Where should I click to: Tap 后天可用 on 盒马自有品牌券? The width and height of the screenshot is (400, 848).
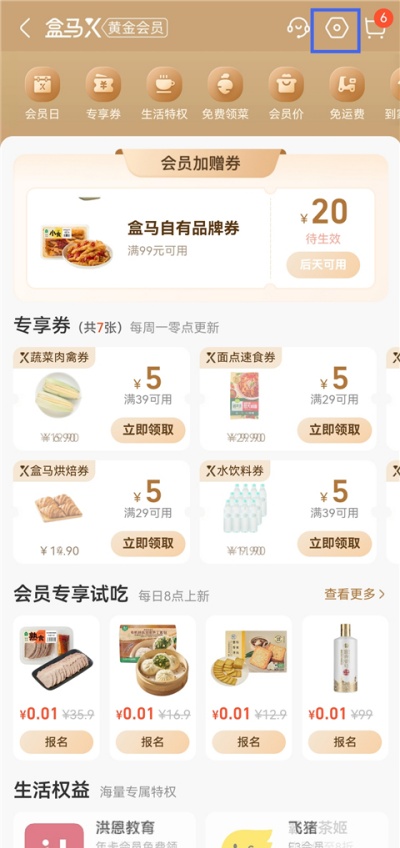(323, 265)
